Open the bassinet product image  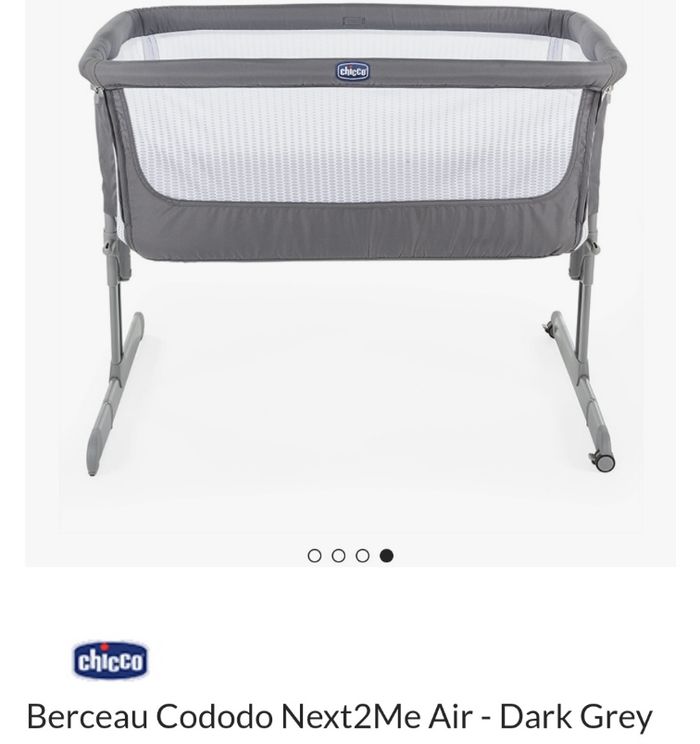click(350, 240)
